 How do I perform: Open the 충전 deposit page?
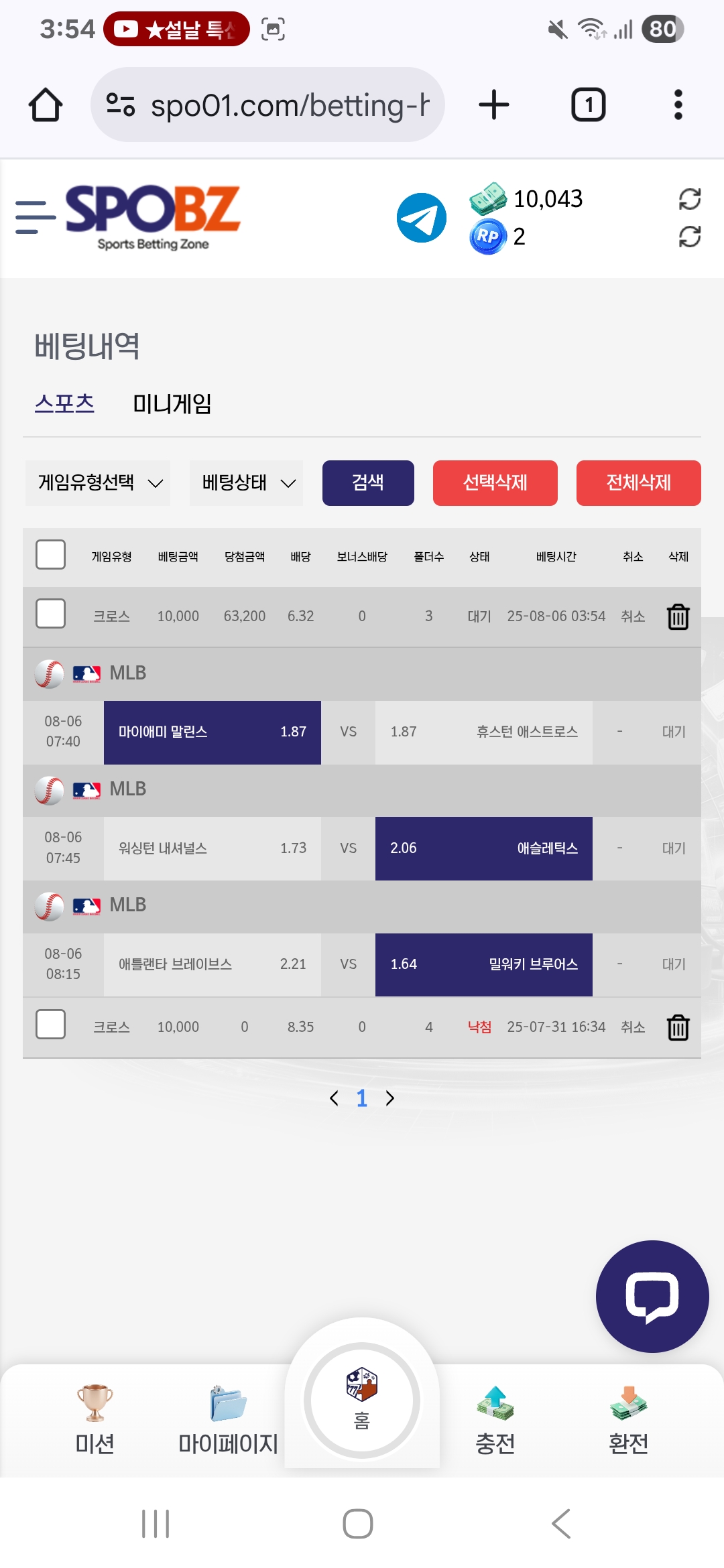[x=495, y=1420]
